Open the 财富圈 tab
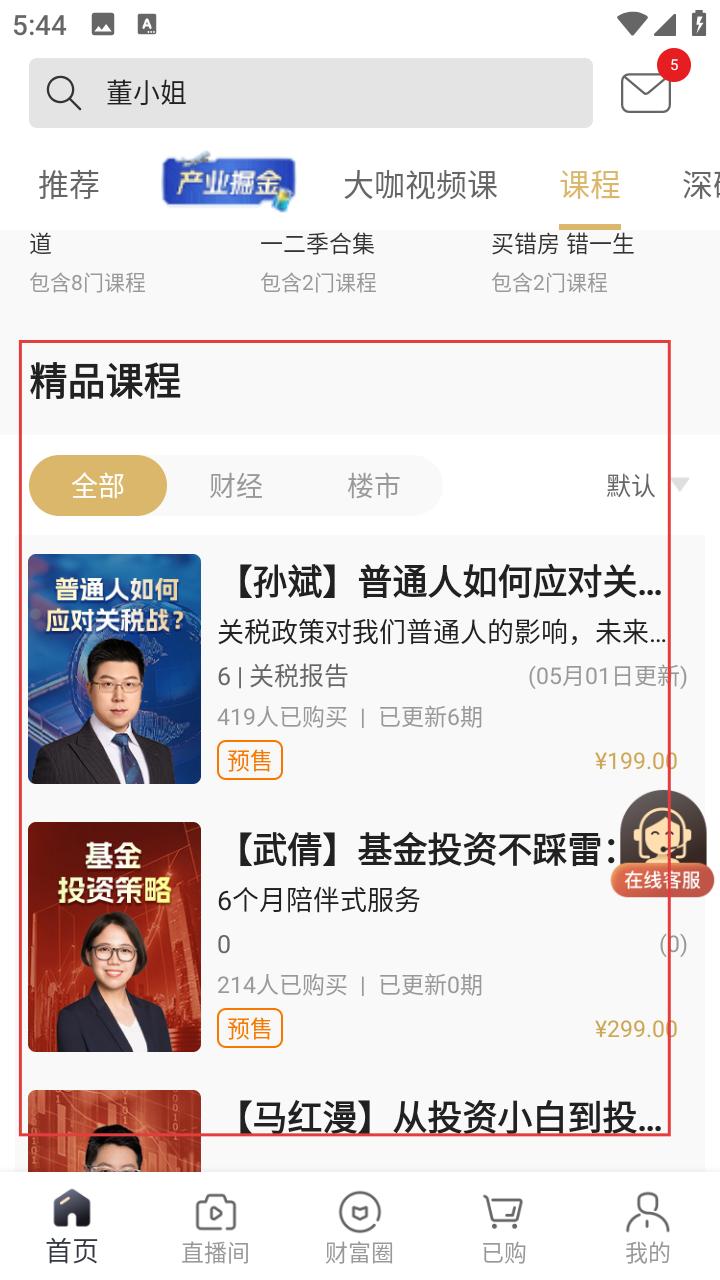Viewport: 720px width, 1280px height. tap(359, 1226)
